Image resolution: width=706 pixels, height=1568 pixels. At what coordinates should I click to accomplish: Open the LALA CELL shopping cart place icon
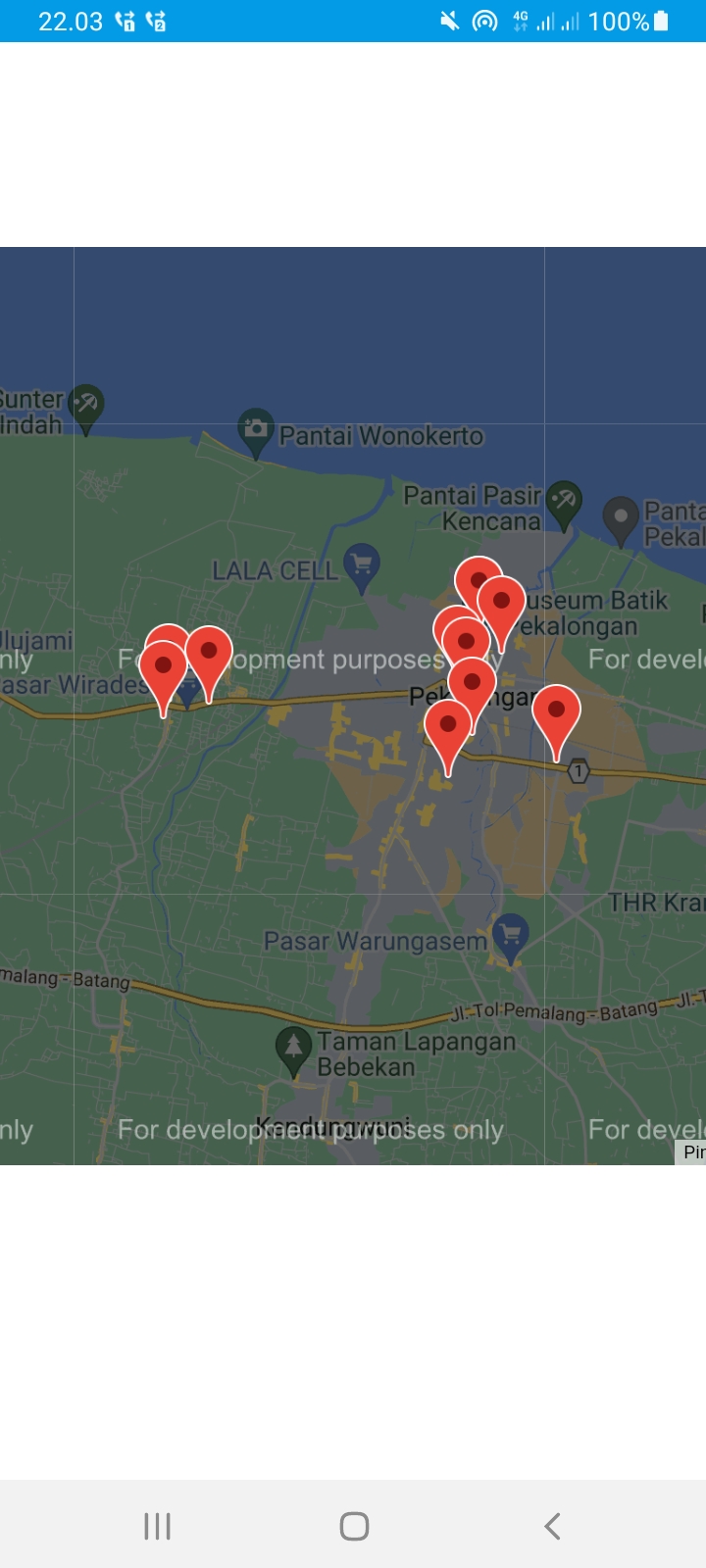tap(362, 567)
